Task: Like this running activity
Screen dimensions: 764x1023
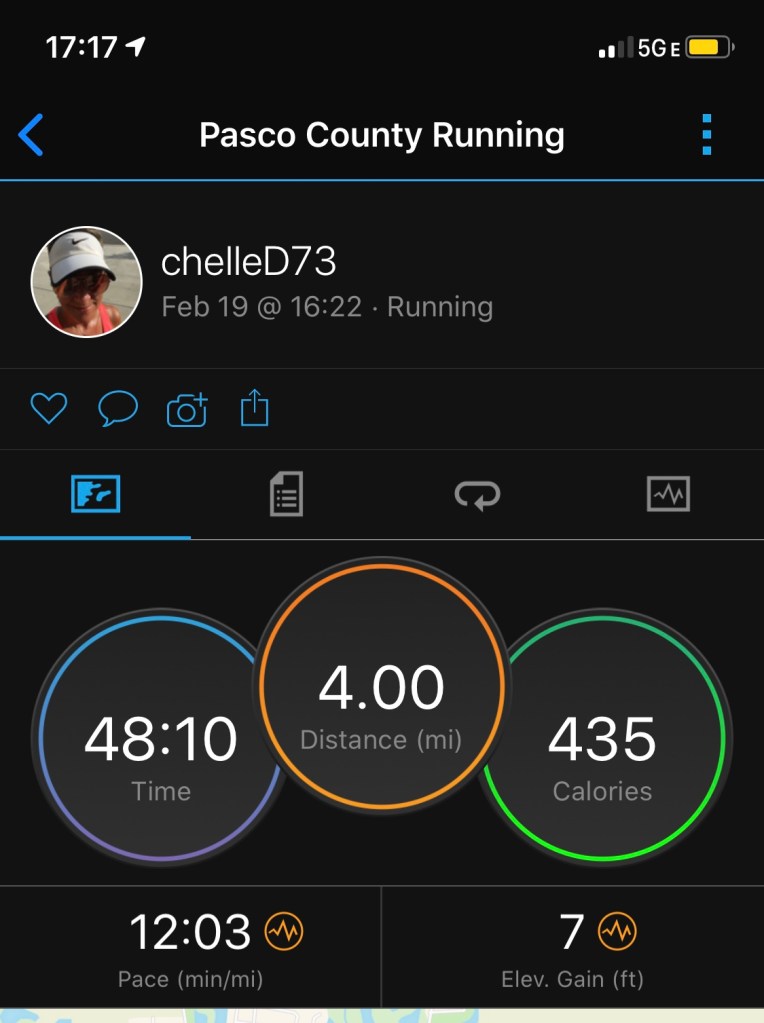Action: click(48, 408)
